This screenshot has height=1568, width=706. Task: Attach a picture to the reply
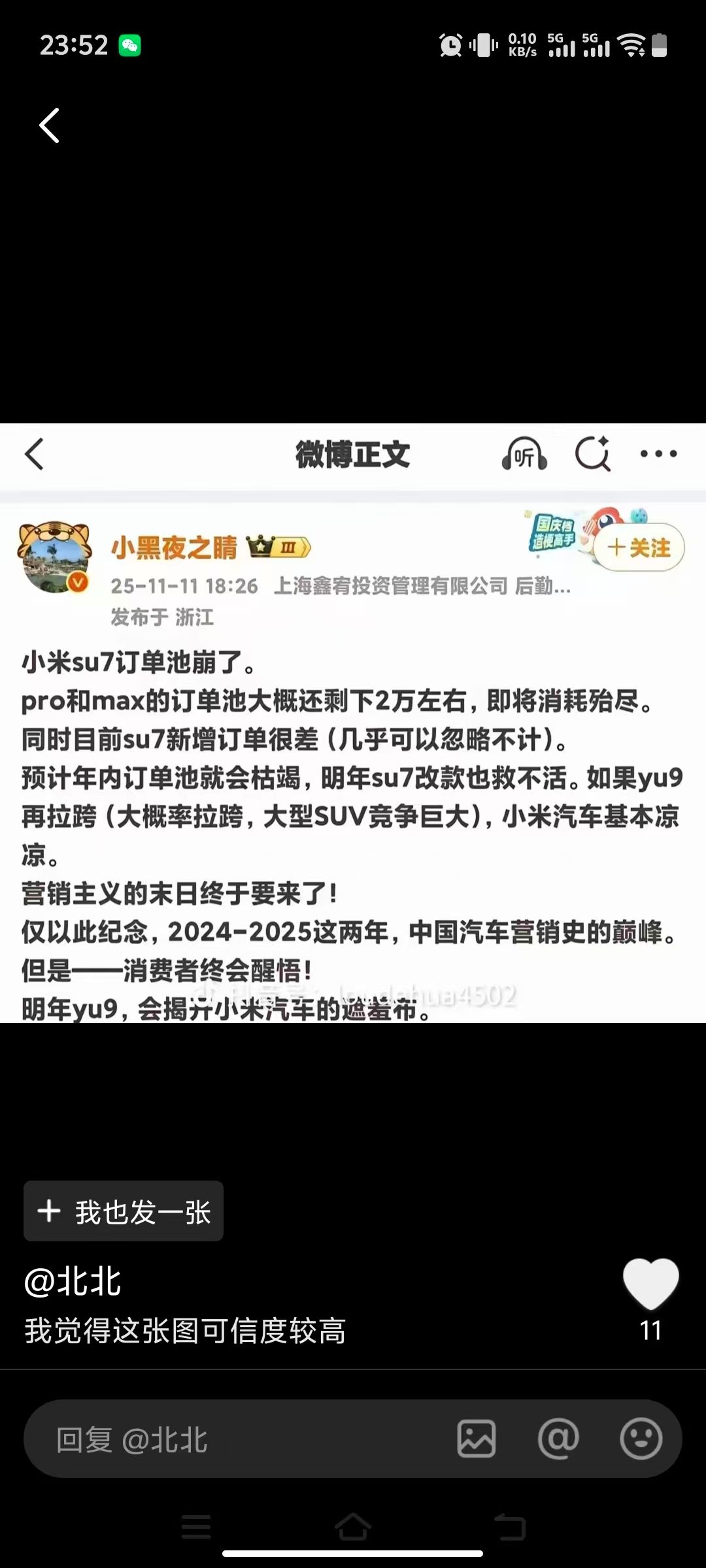(476, 1439)
